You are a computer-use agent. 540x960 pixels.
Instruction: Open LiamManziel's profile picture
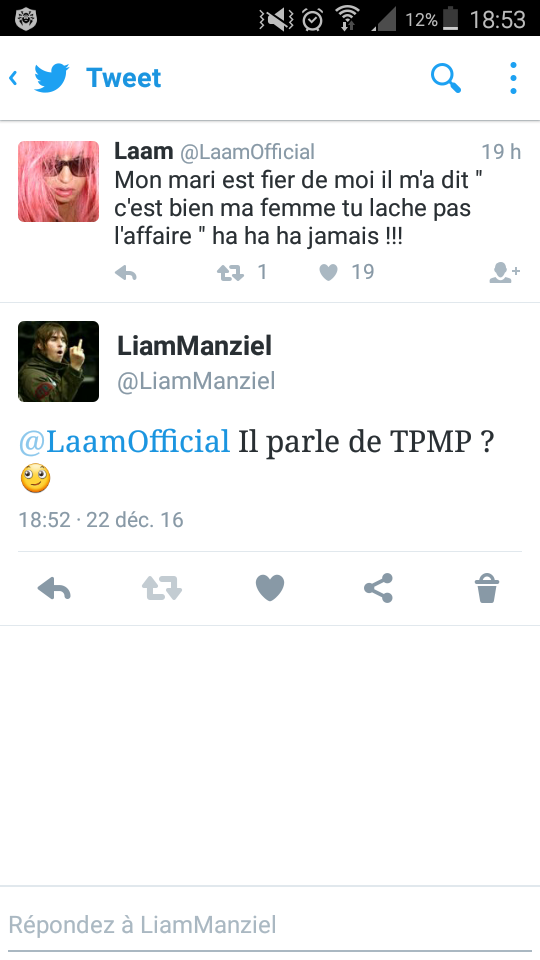tap(58, 361)
